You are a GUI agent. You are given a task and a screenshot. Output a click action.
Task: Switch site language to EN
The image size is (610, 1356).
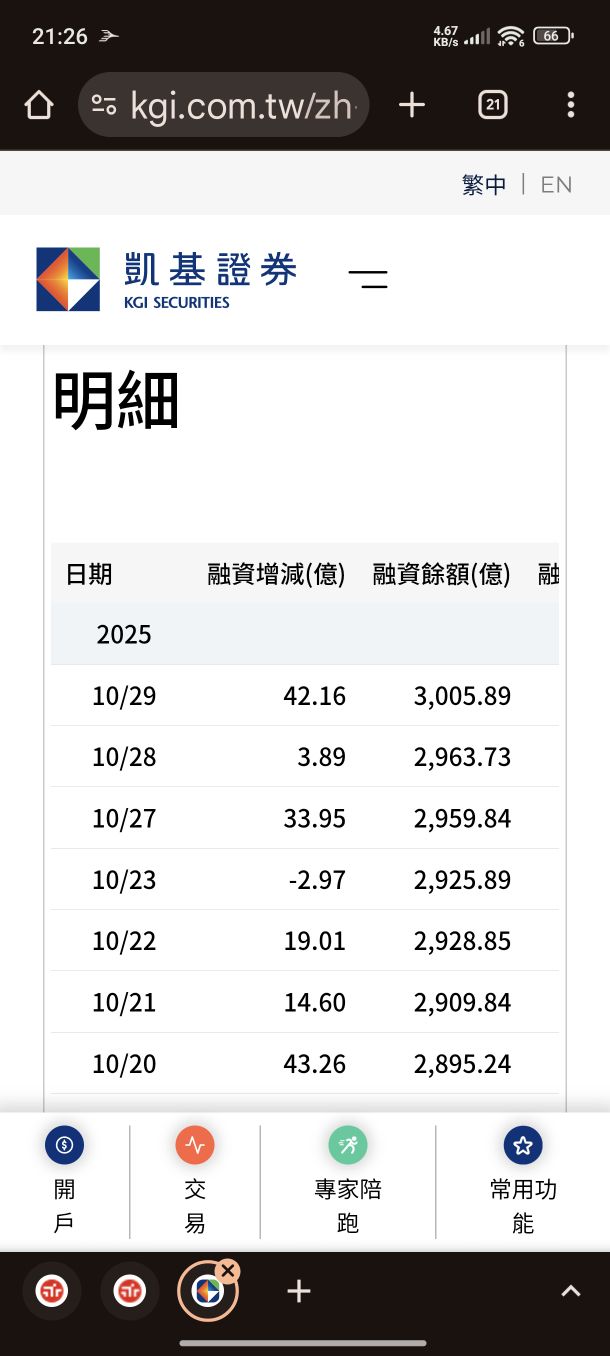[556, 185]
